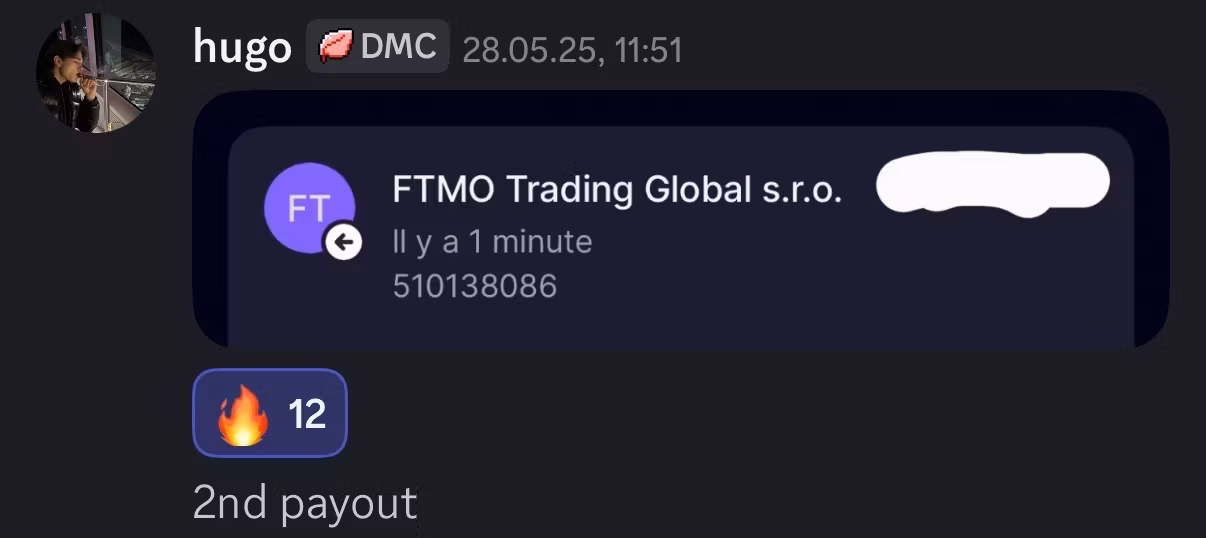Open hugo's profile avatar

pyautogui.click(x=96, y=73)
